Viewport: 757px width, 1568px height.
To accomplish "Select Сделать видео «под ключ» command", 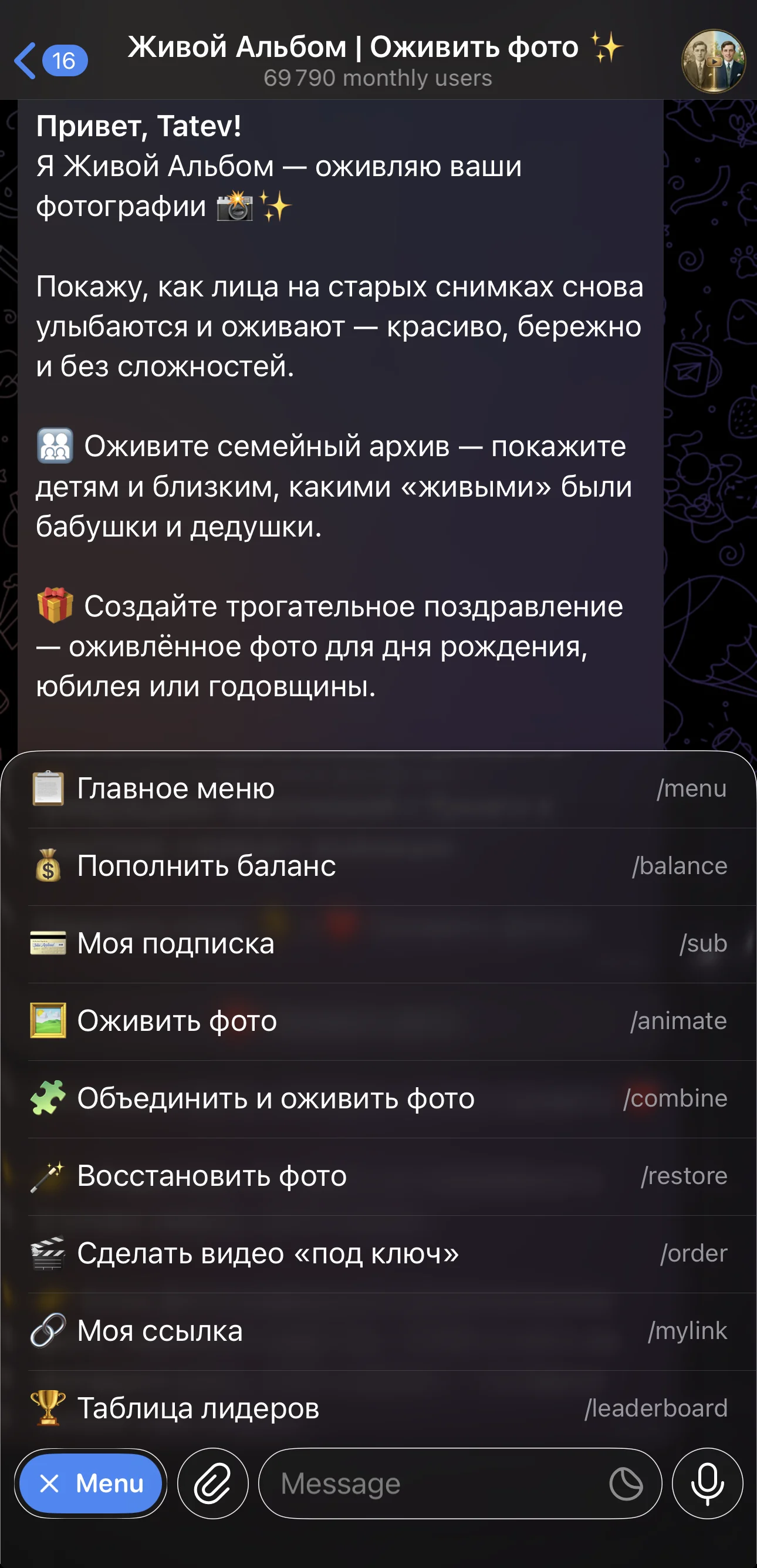I will pyautogui.click(x=378, y=1253).
